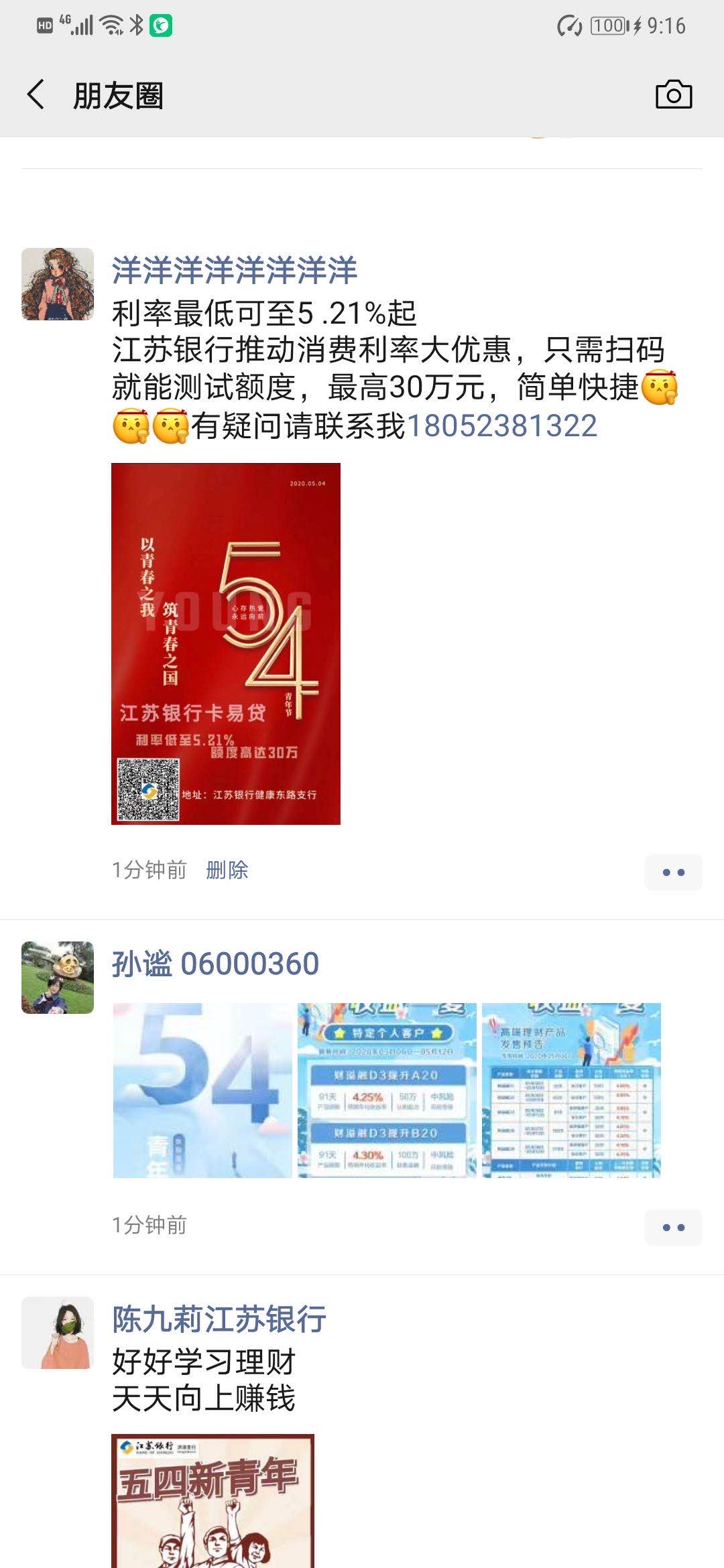View 孙谧's third image 高端理财产品

click(x=571, y=1090)
